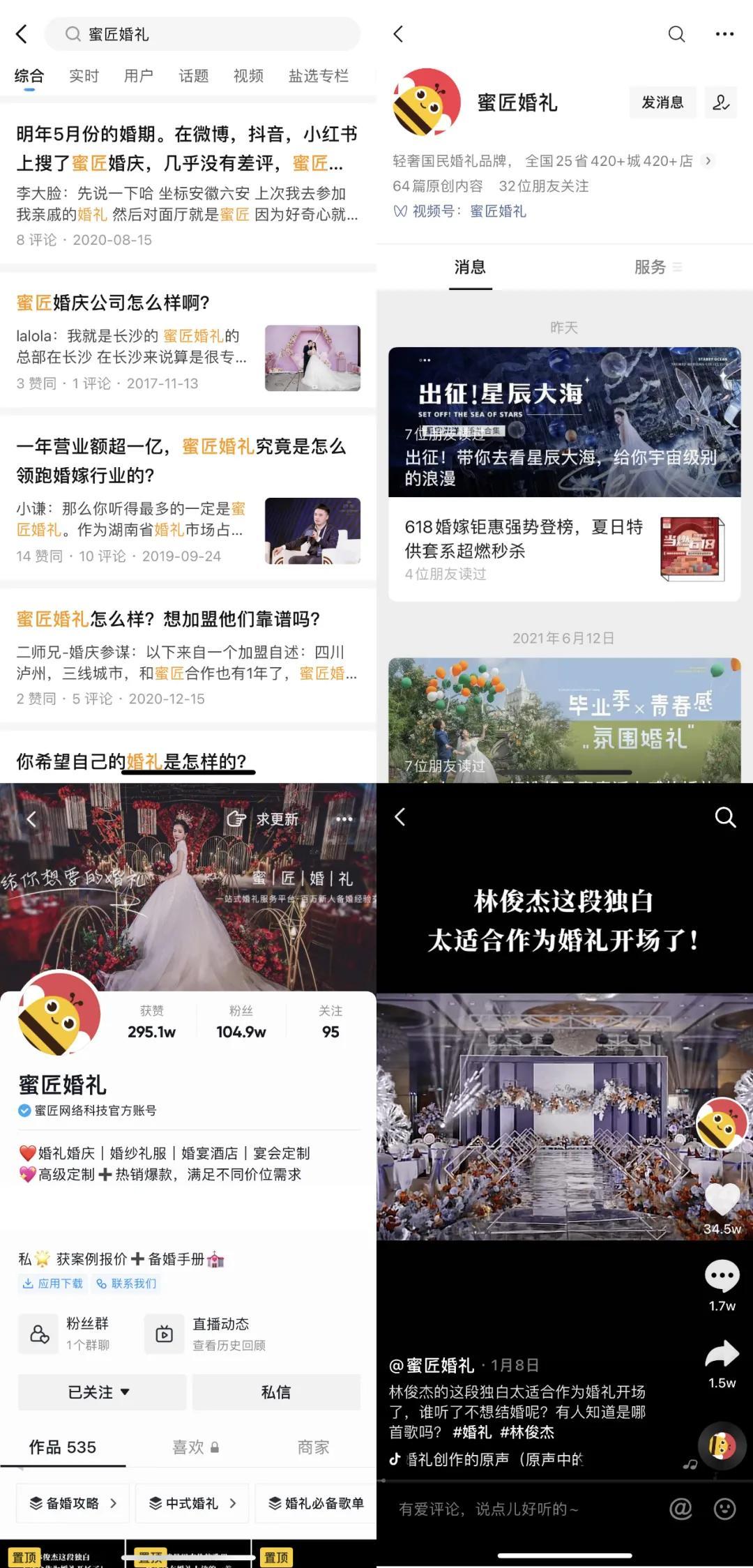Switch to the 视频 tab in search results

pos(248,76)
